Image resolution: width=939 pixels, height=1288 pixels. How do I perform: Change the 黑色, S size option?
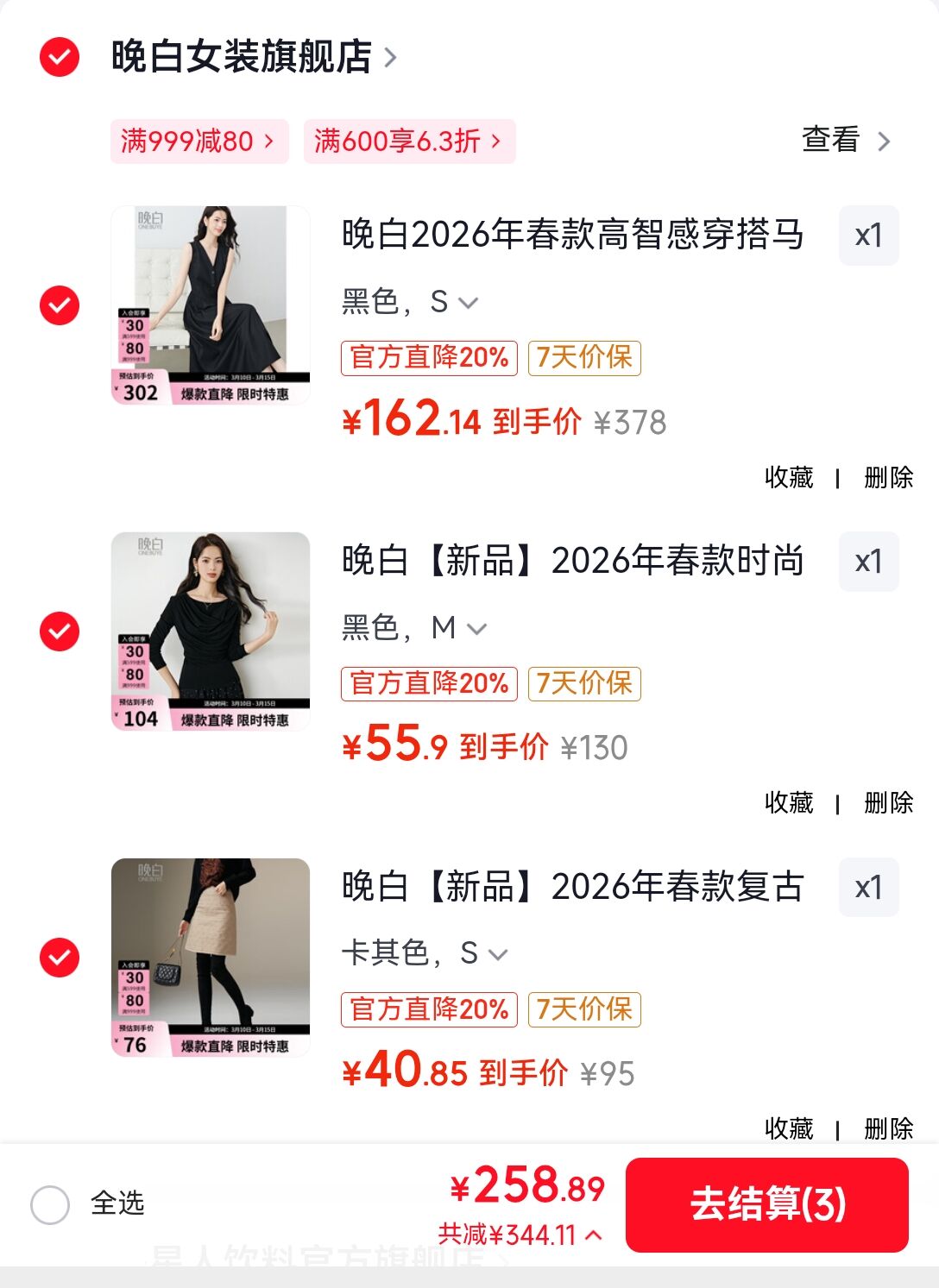click(x=410, y=302)
